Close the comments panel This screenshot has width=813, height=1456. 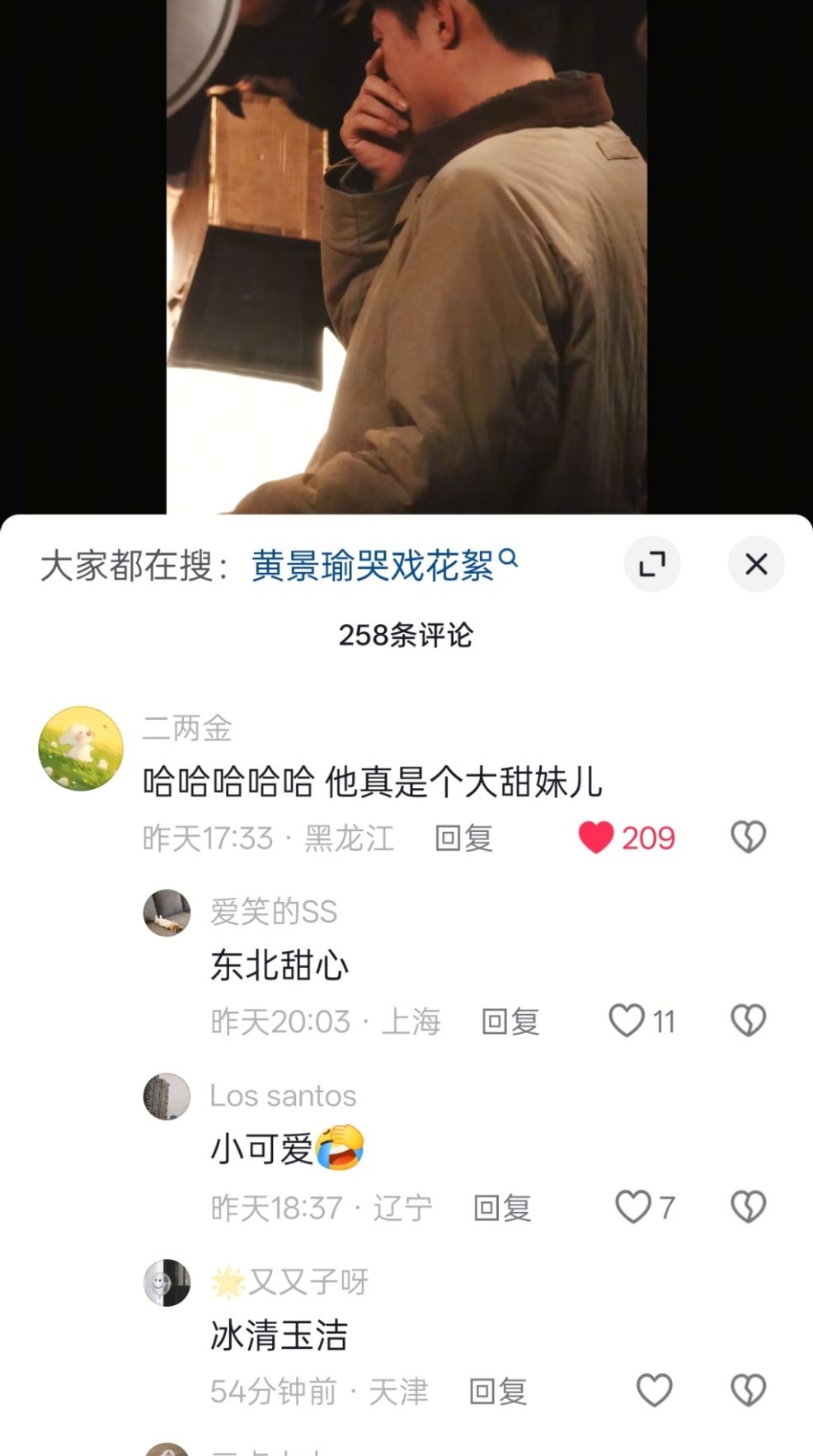pos(754,564)
